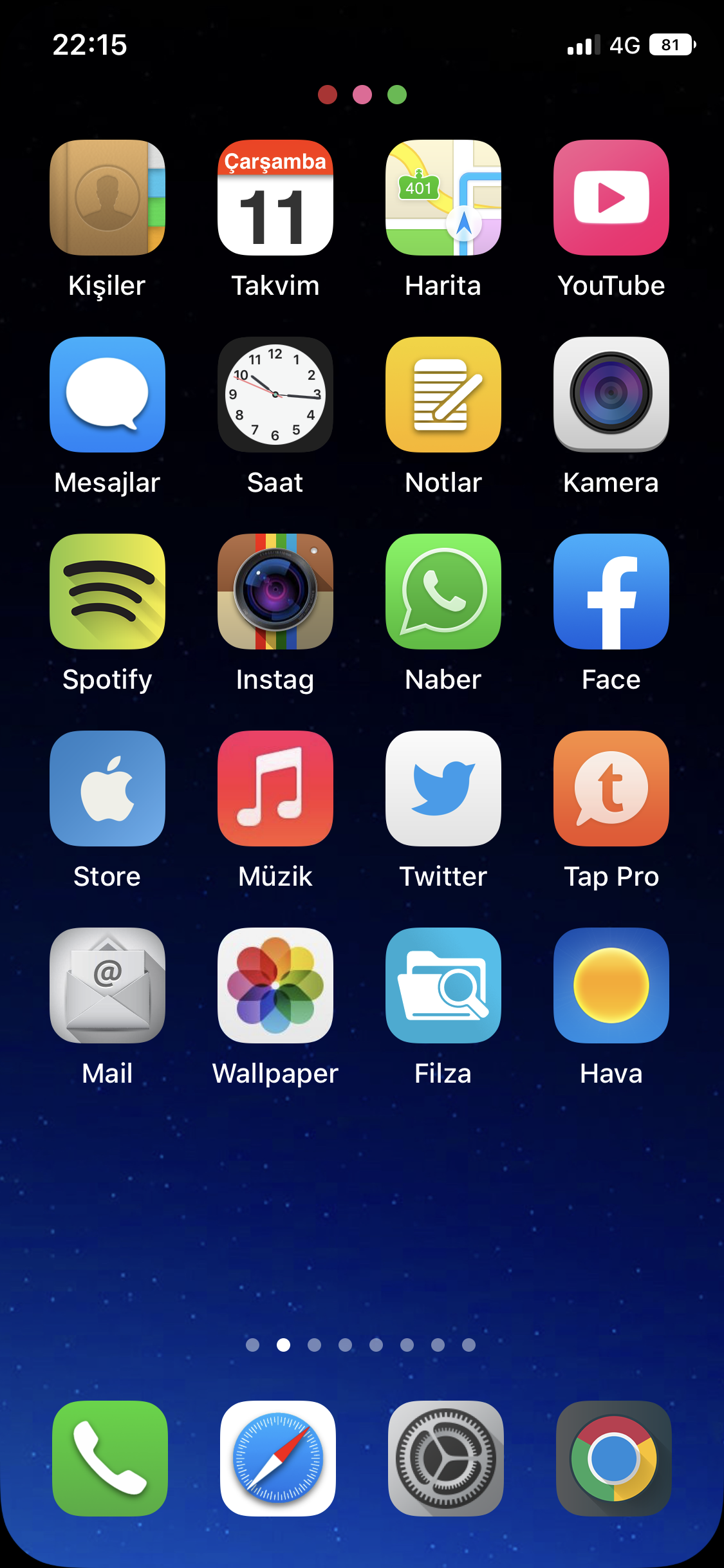This screenshot has width=724, height=1568.
Task: Open the Face social app
Action: [611, 592]
